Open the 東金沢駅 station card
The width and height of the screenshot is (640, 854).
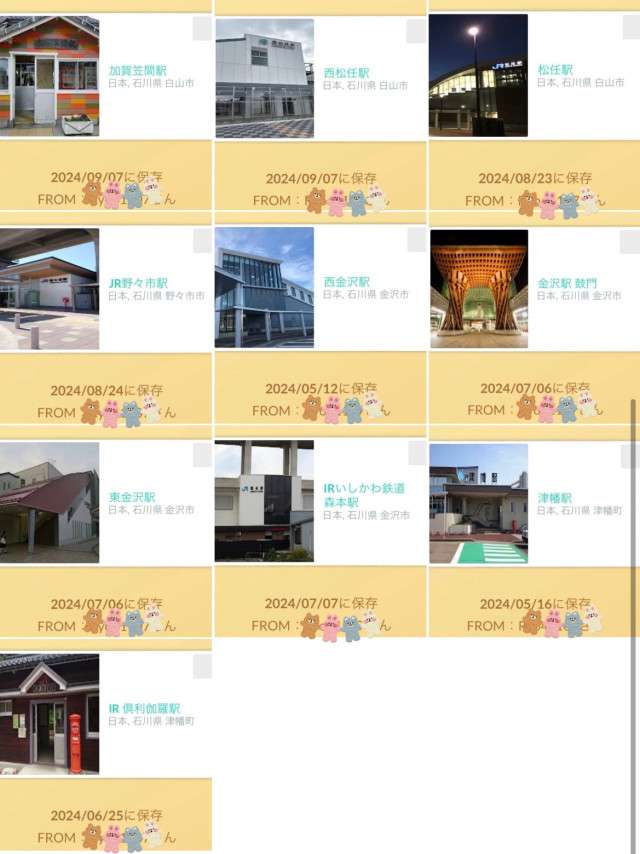133,496
